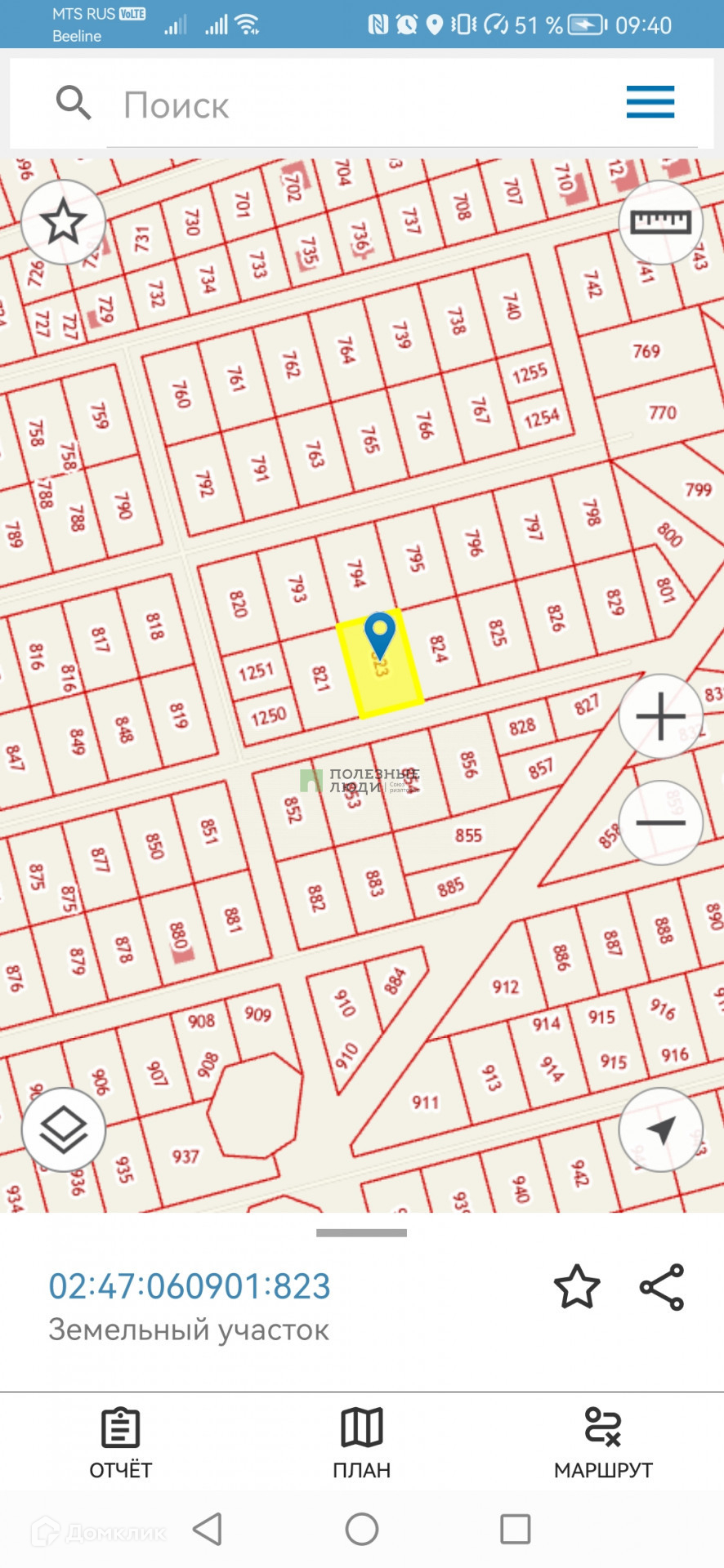Zoom out with the minus button
Viewport: 724px width, 1568px height.
(x=660, y=822)
